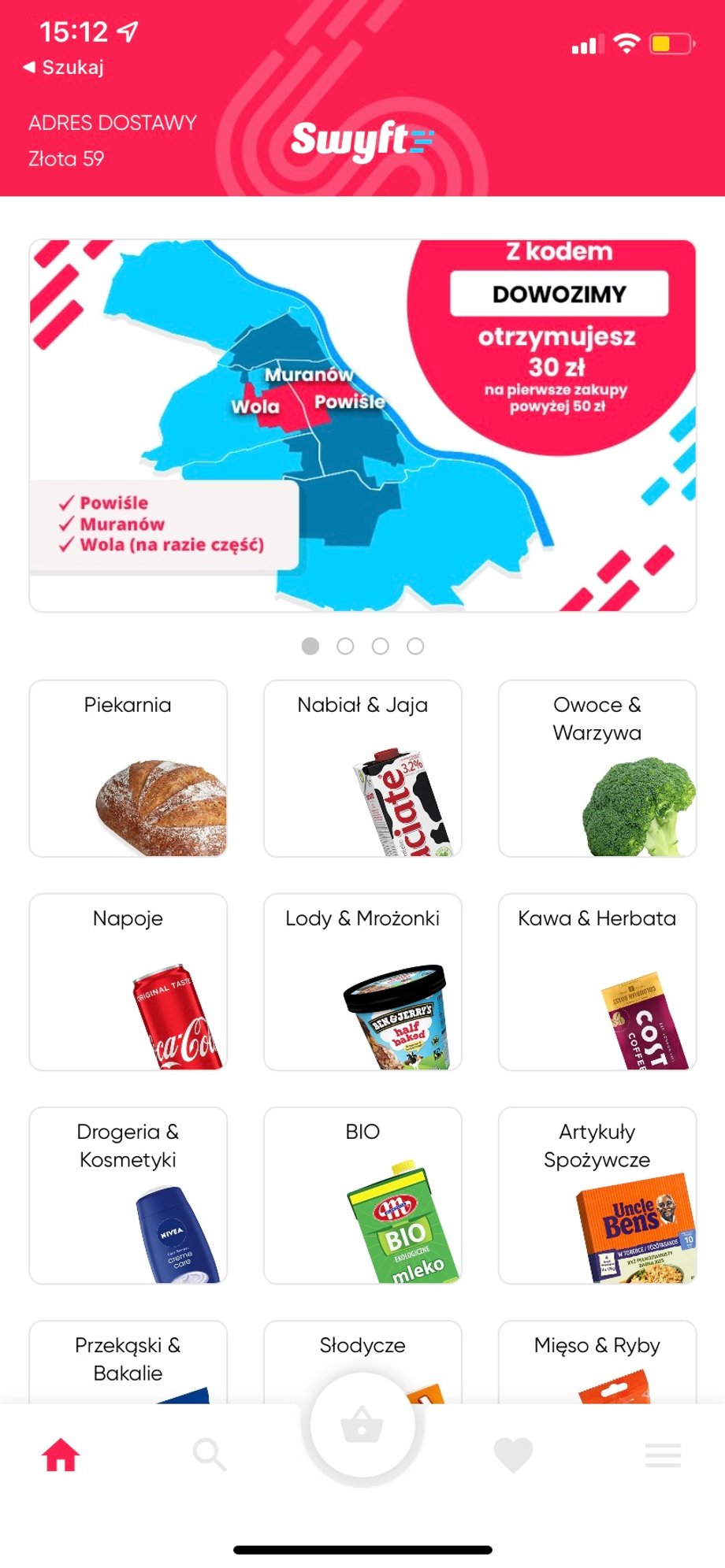Viewport: 725px width, 1568px height.
Task: View Kawa & Herbata products
Action: 597,982
